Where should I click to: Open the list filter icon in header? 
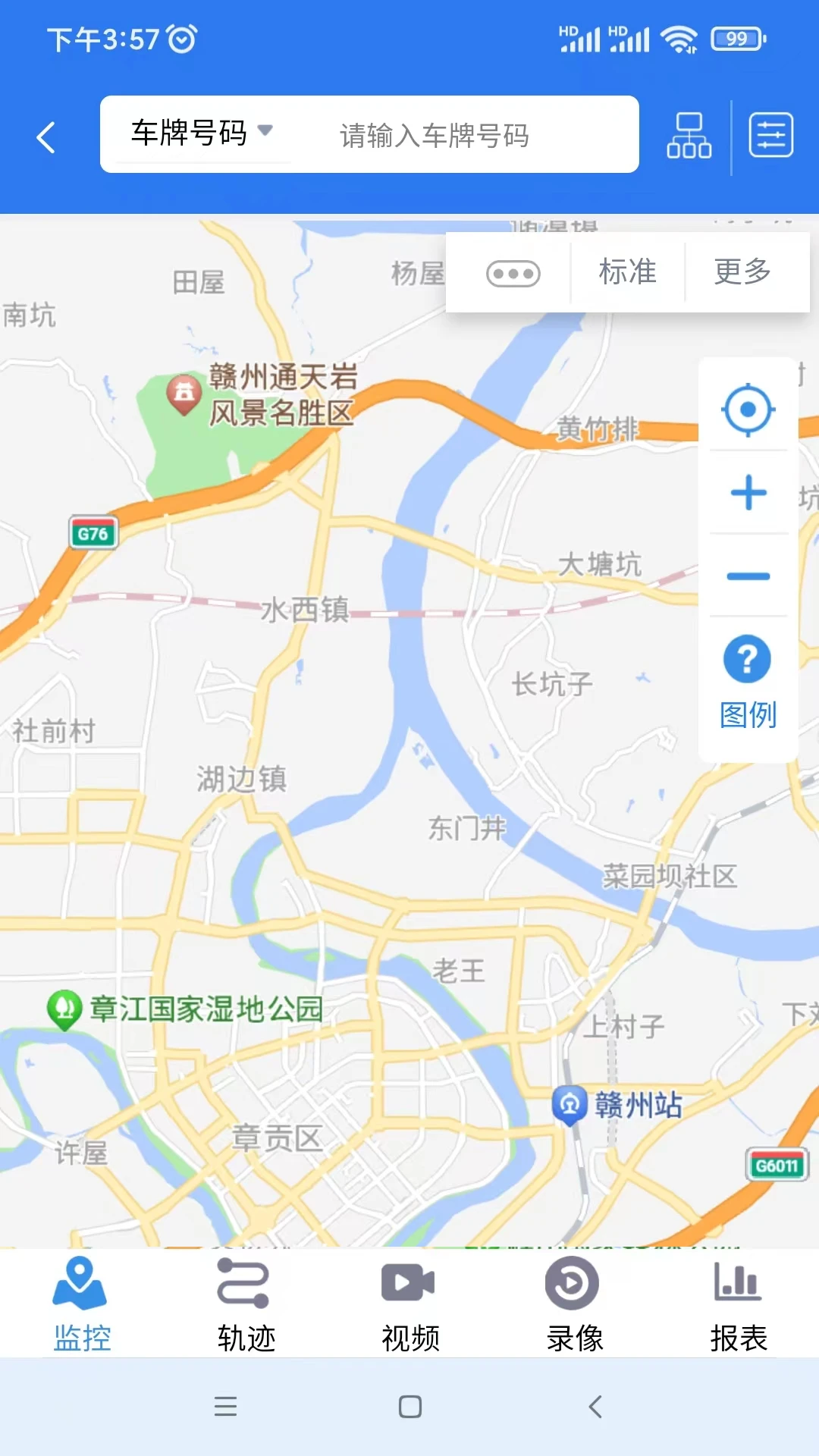point(771,136)
